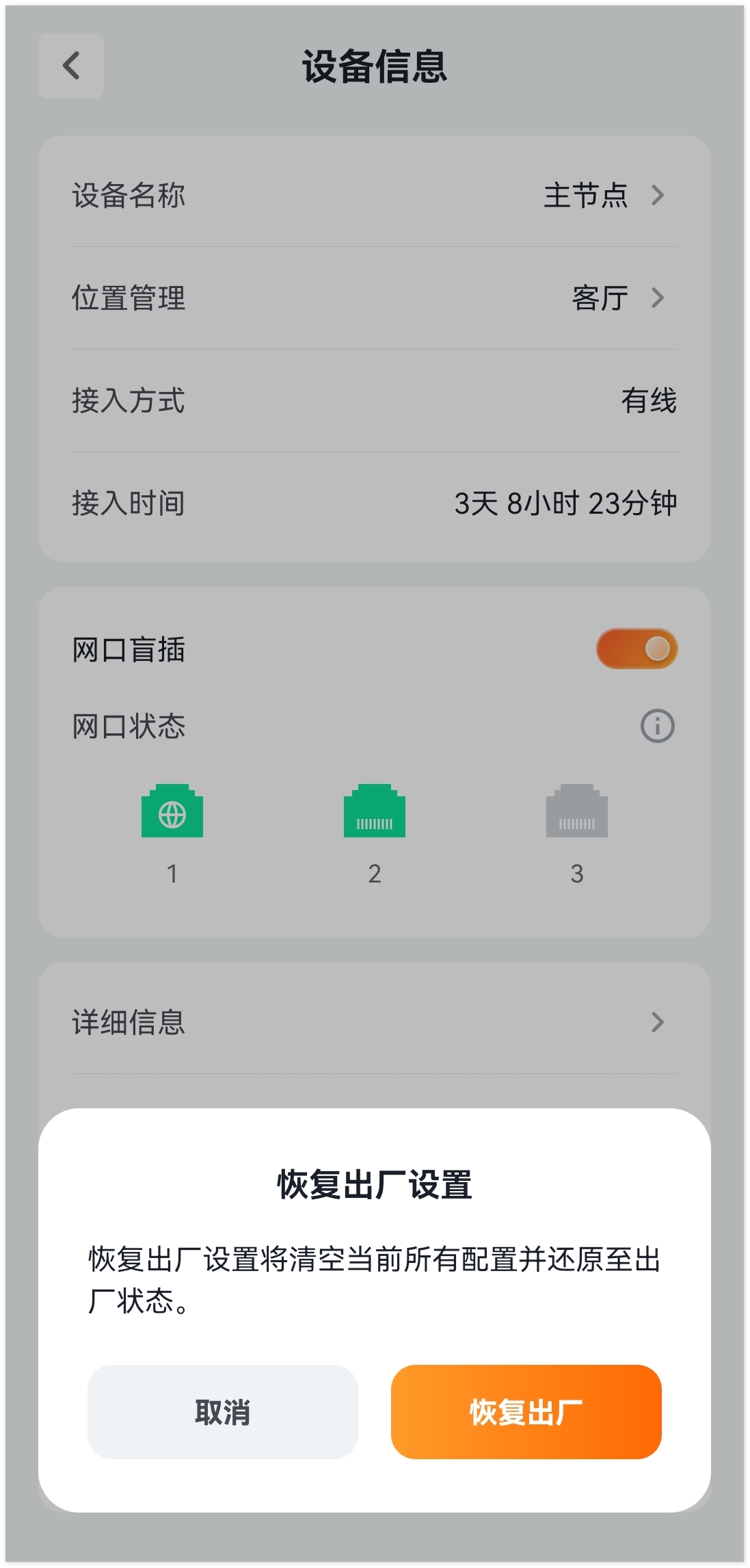The width and height of the screenshot is (750, 1568).
Task: Toggle the 网口盲插 switch
Action: [x=637, y=649]
